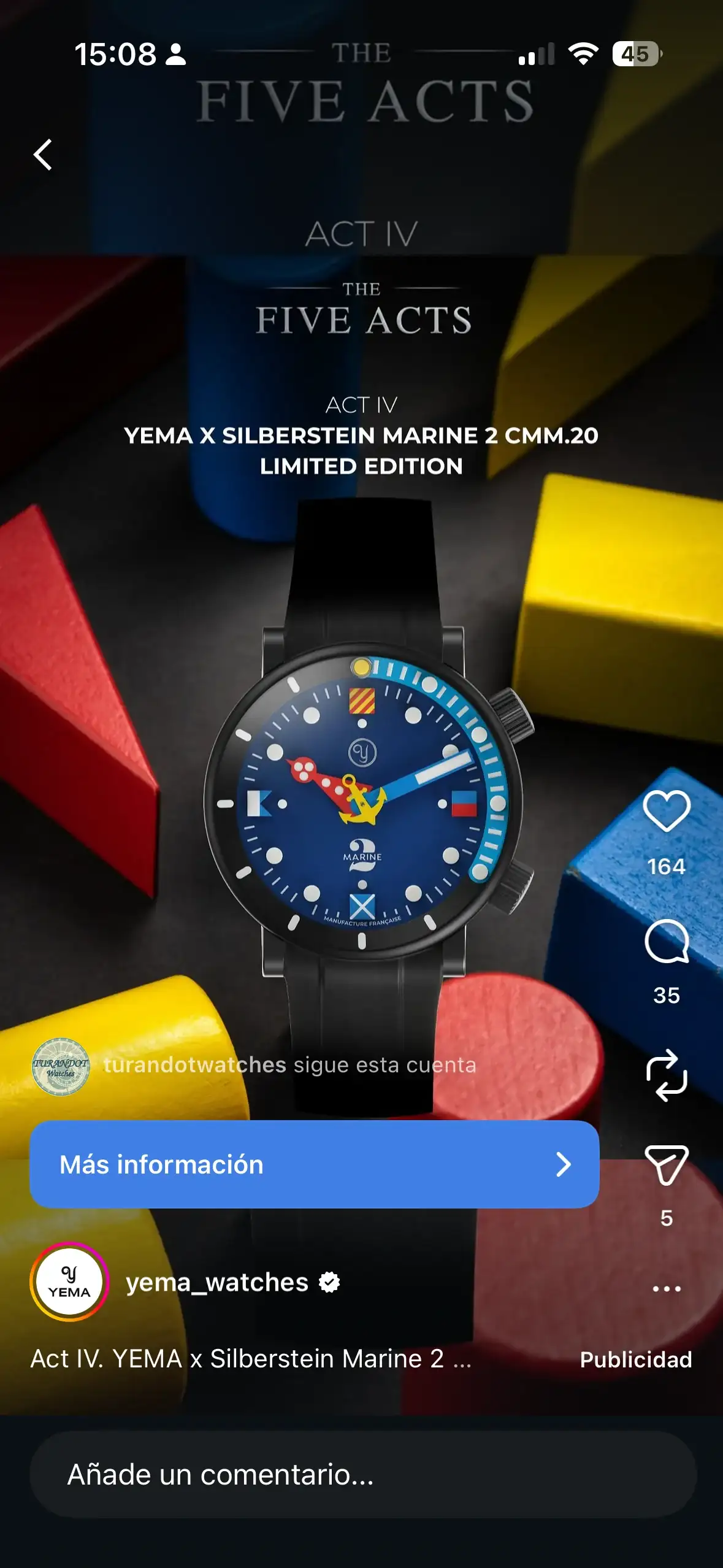
Task: Open the turandotwatches follower avatar
Action: coord(61,1067)
